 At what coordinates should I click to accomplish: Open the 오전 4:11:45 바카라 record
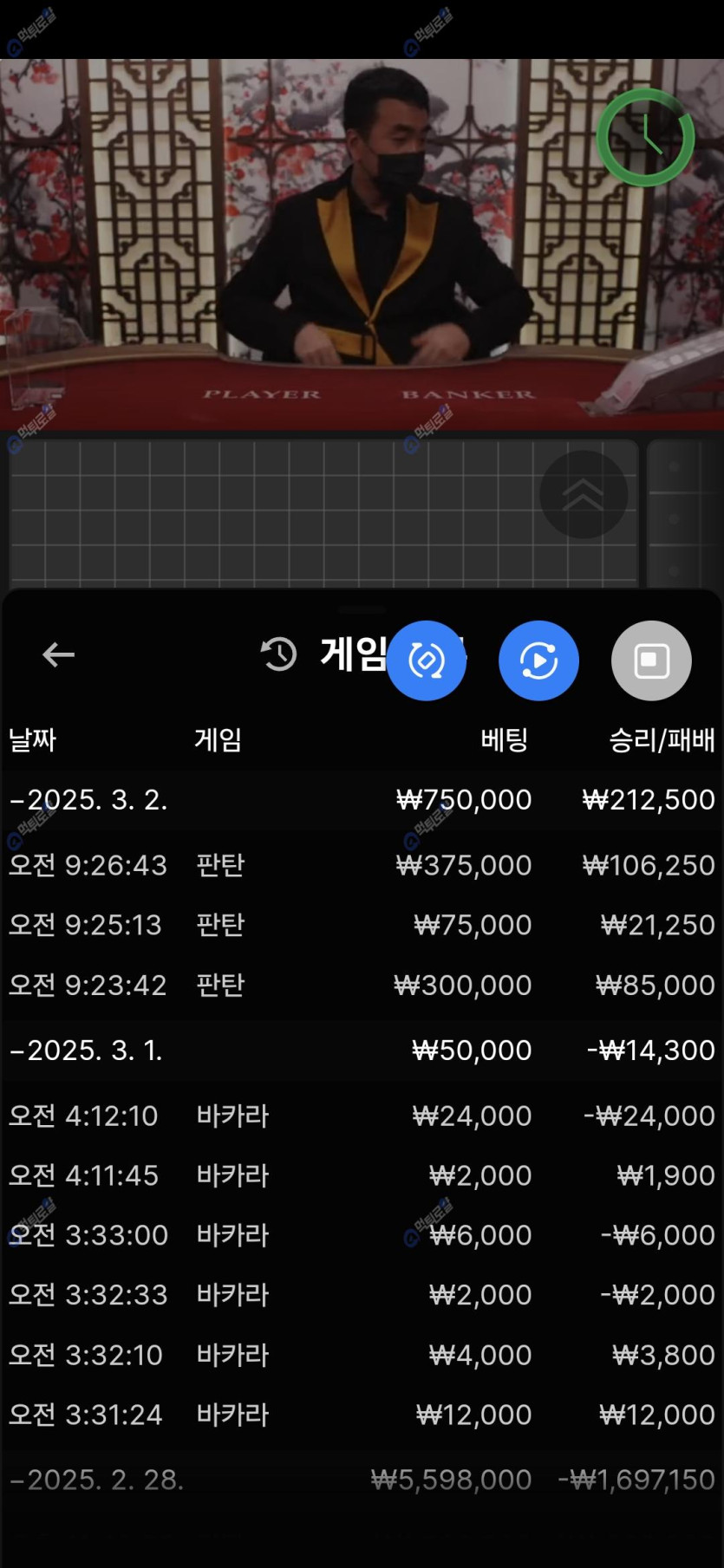(362, 1175)
